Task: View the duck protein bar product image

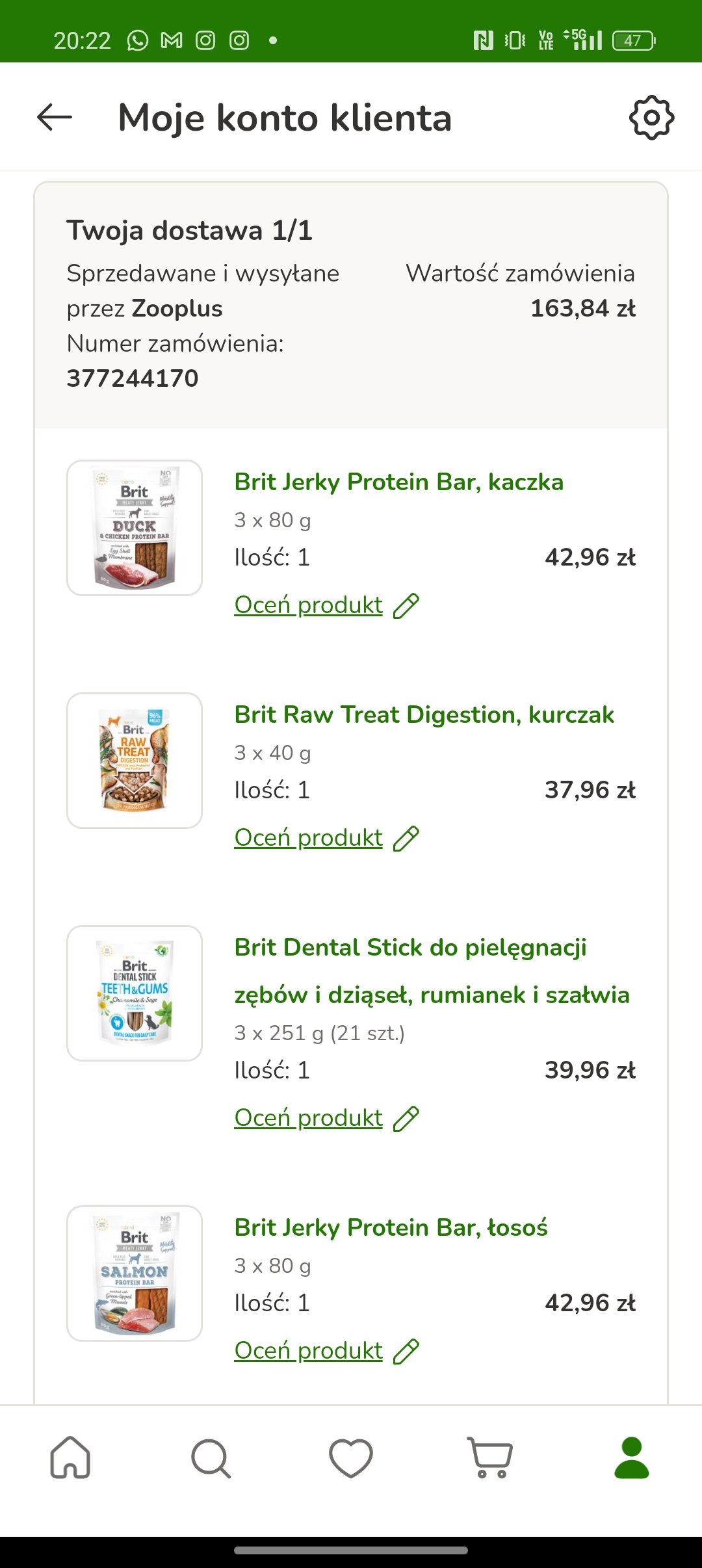Action: click(135, 528)
